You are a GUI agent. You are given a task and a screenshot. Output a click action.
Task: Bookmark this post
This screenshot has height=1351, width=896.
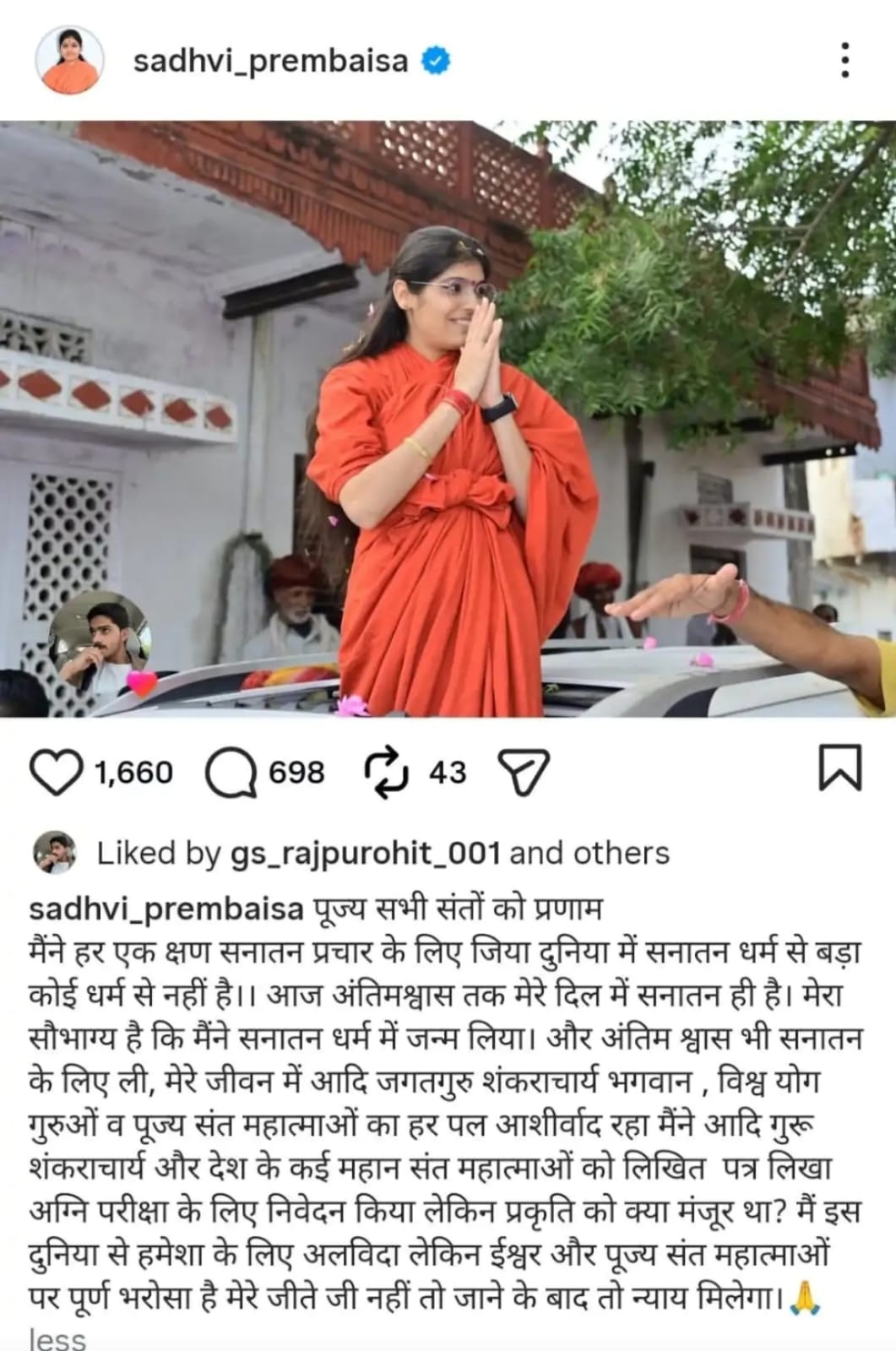click(x=839, y=768)
